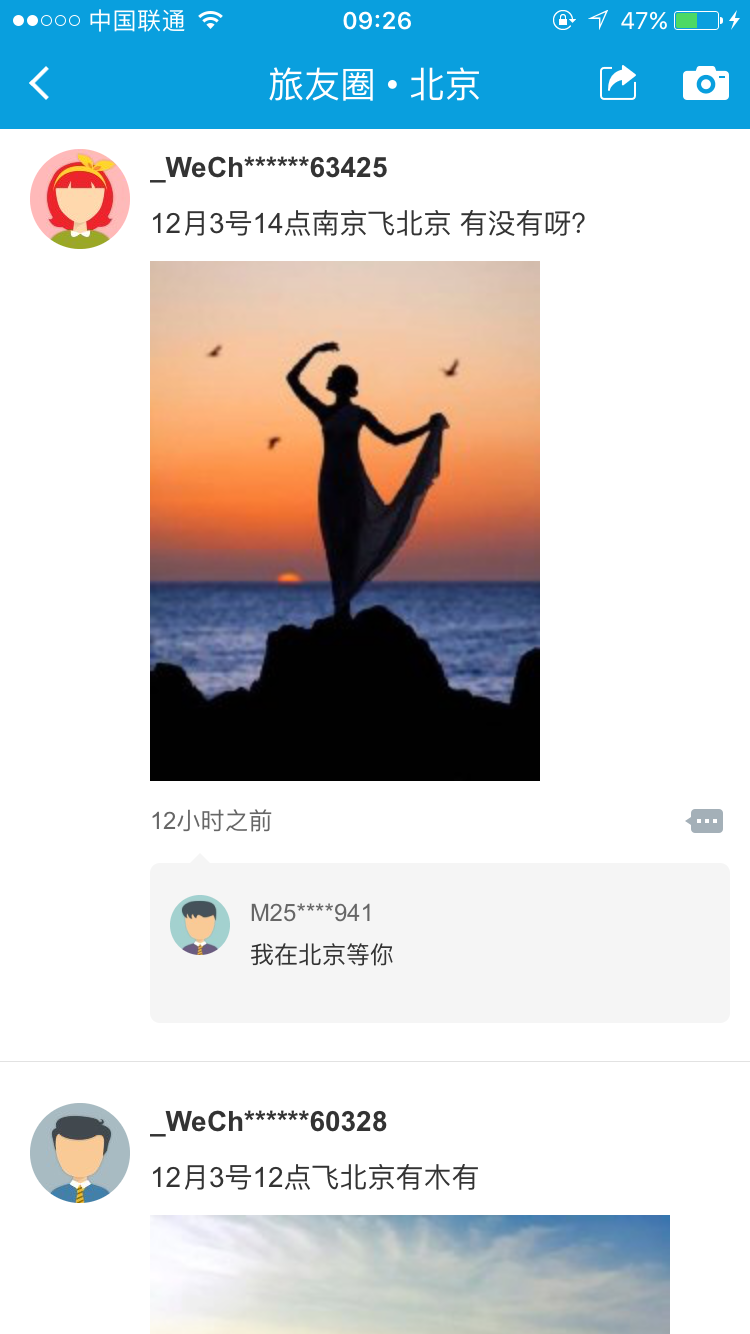Open profile name _WeCh******63425

[269, 168]
